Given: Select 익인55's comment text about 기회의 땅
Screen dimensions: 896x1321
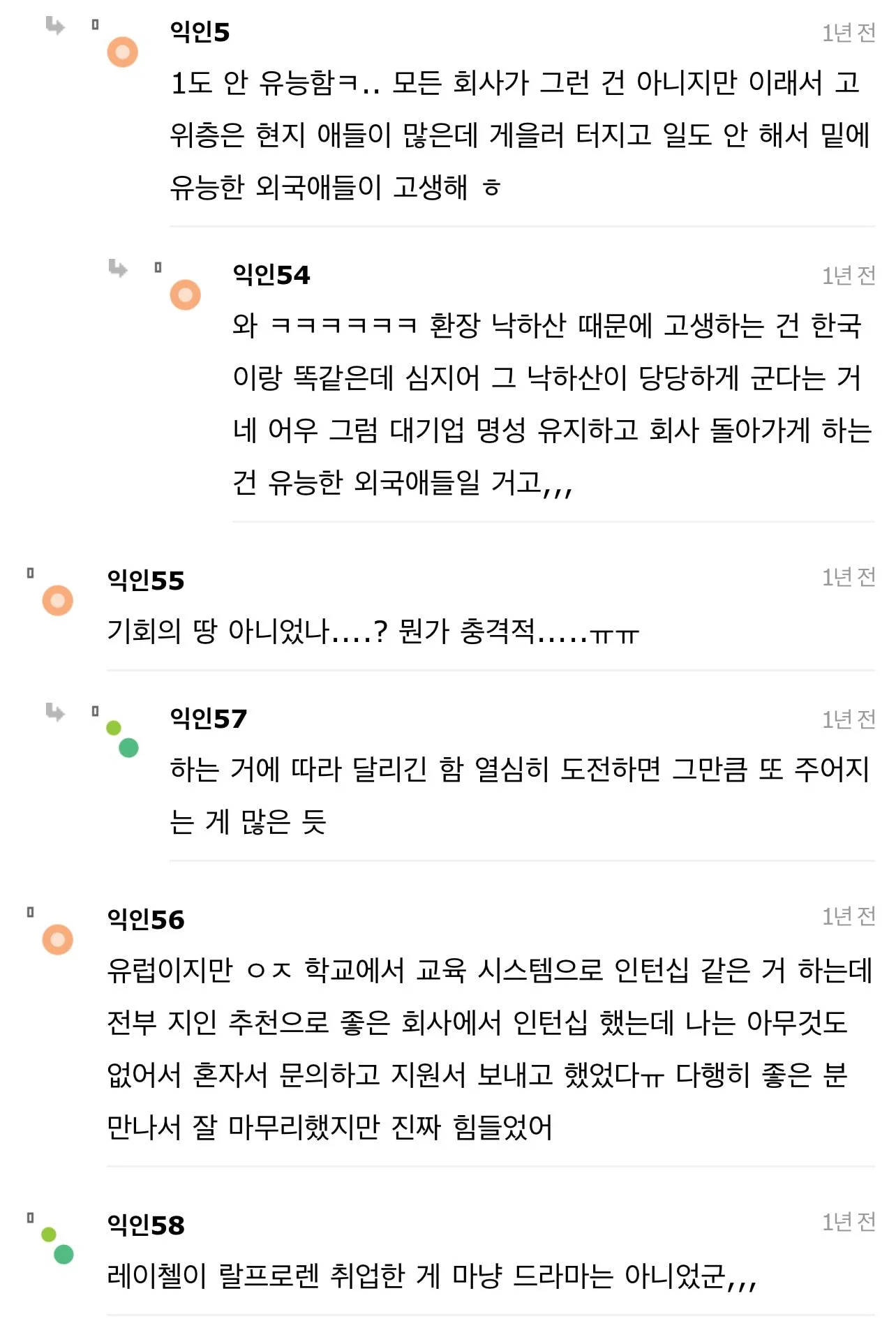Looking at the screenshot, I should [x=377, y=635].
